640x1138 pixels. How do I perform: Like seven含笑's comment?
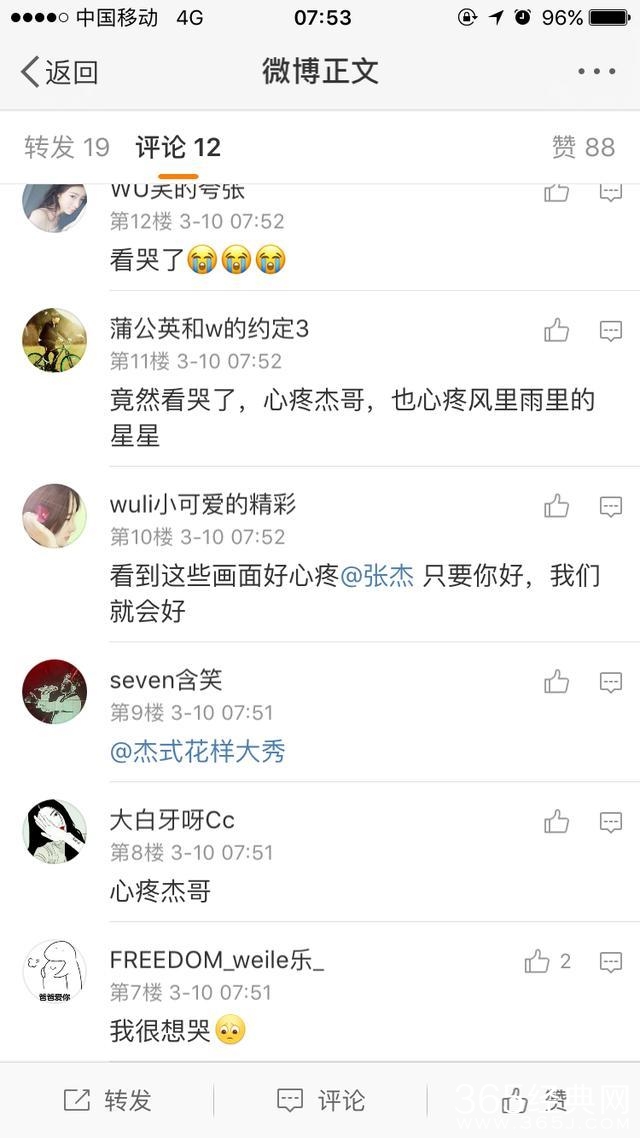pos(557,683)
